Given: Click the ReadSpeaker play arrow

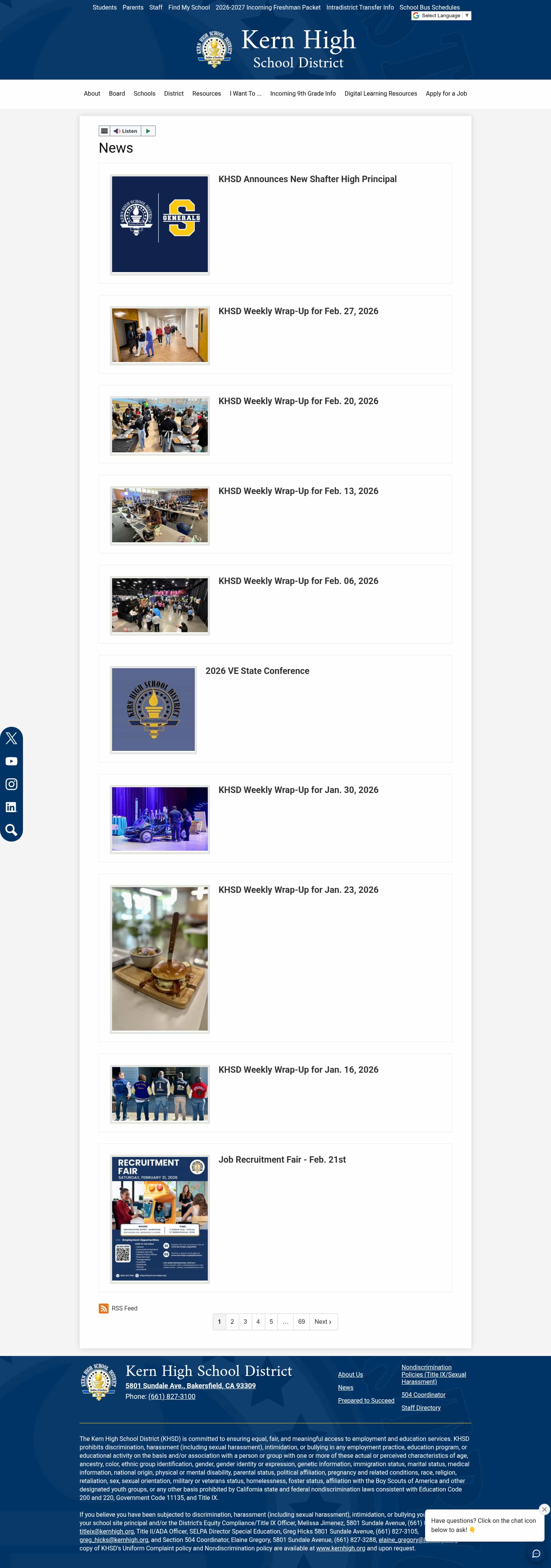Looking at the screenshot, I should tap(148, 131).
